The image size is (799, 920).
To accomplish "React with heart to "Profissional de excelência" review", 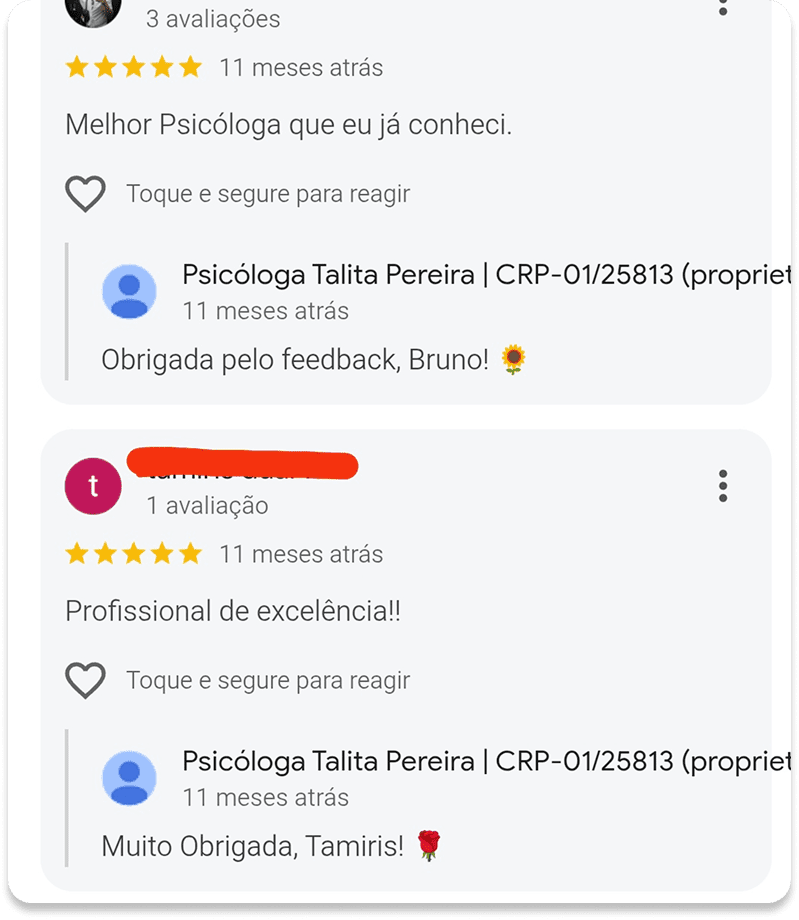I will [85, 681].
